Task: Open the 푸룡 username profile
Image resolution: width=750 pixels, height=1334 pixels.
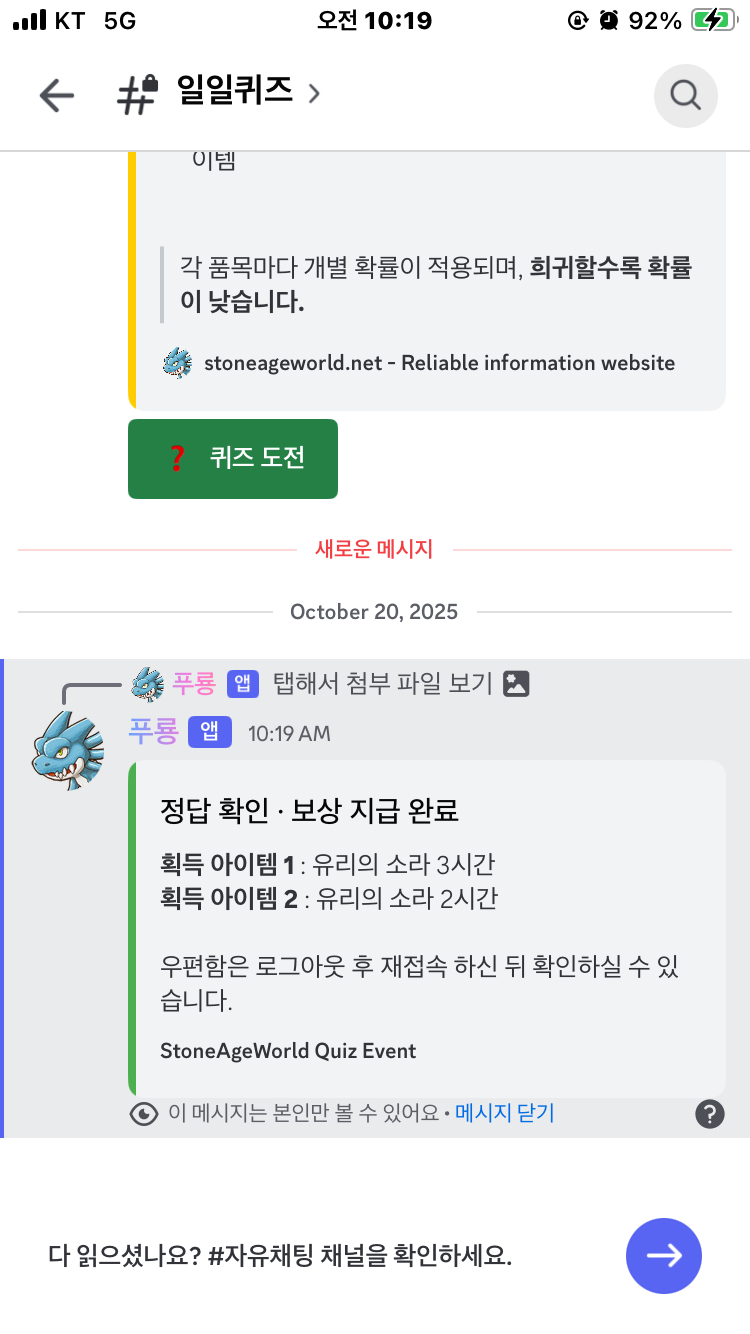Action: coord(152,732)
